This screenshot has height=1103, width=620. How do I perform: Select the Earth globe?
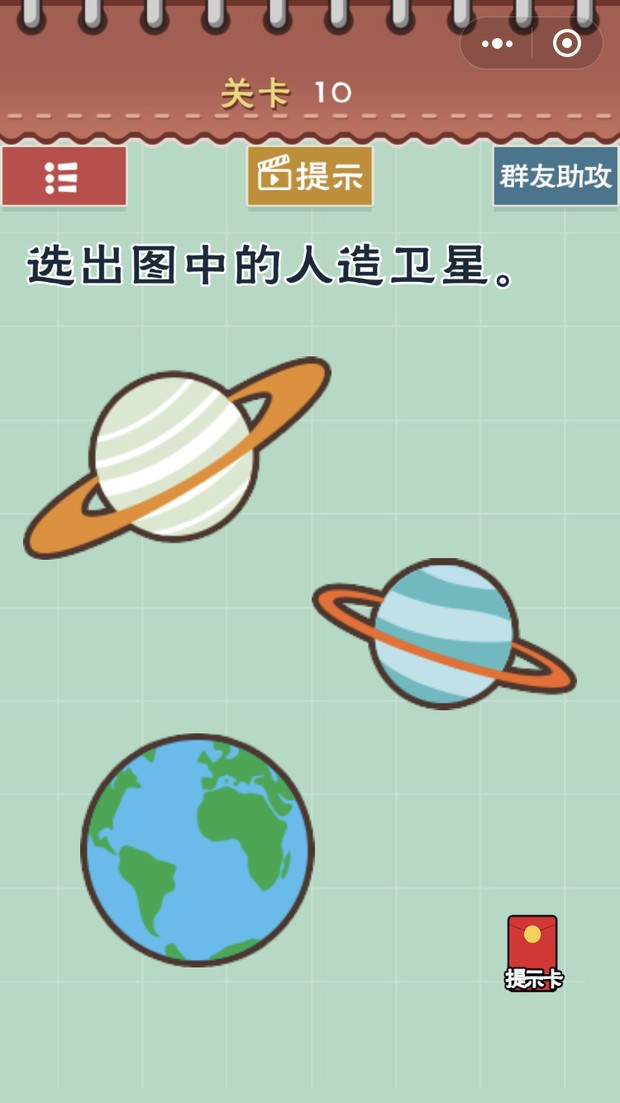(x=197, y=850)
